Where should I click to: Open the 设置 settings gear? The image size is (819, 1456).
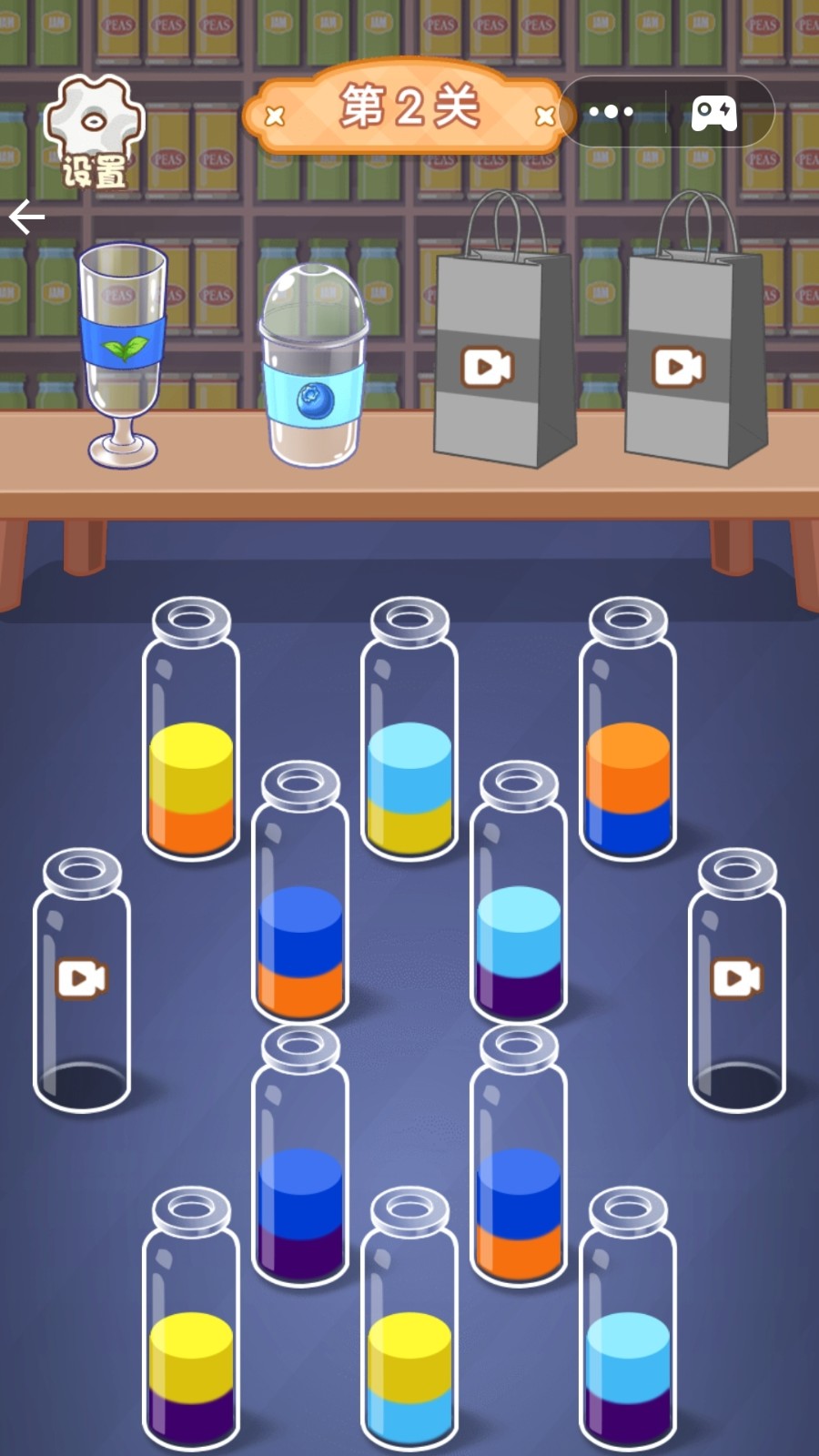pos(95,133)
